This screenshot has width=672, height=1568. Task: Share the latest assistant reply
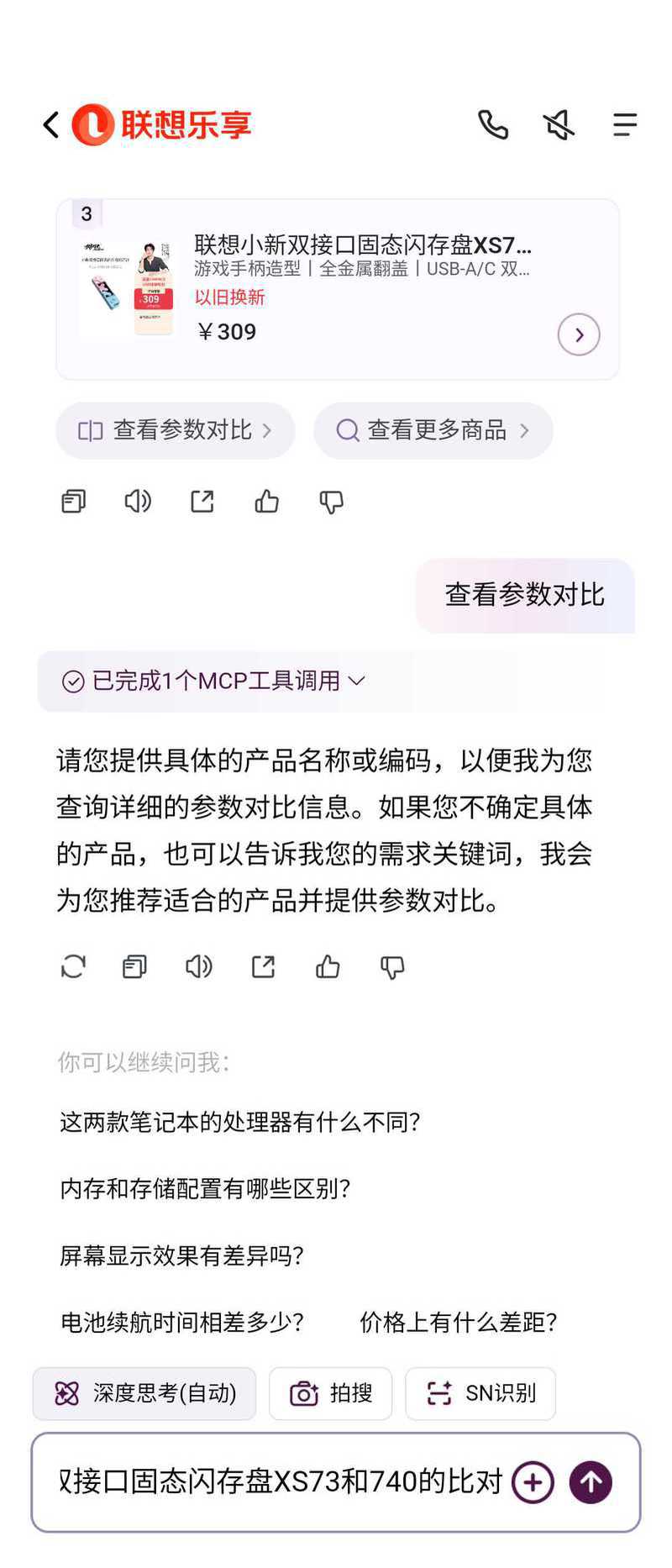264,966
